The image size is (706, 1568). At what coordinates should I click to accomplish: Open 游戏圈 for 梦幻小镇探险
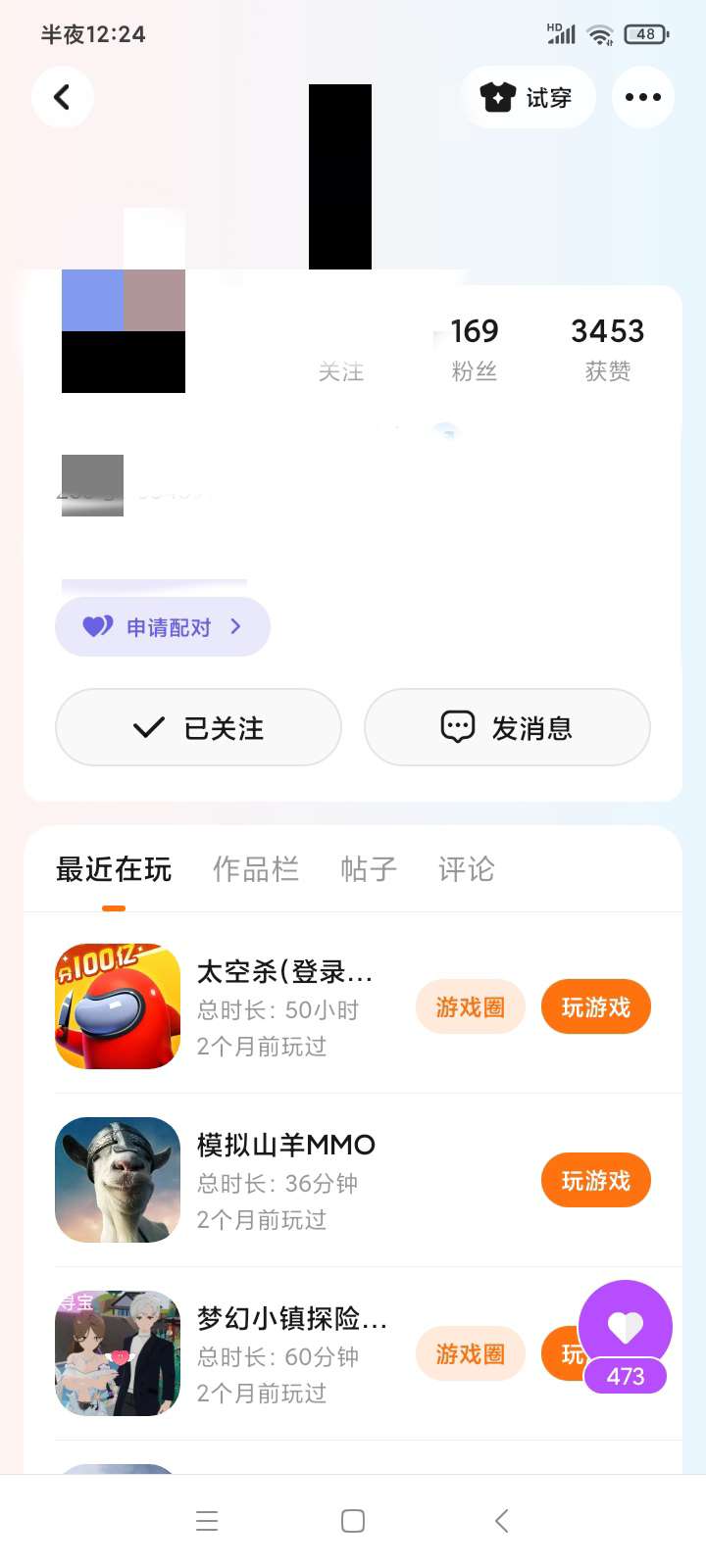click(471, 1354)
